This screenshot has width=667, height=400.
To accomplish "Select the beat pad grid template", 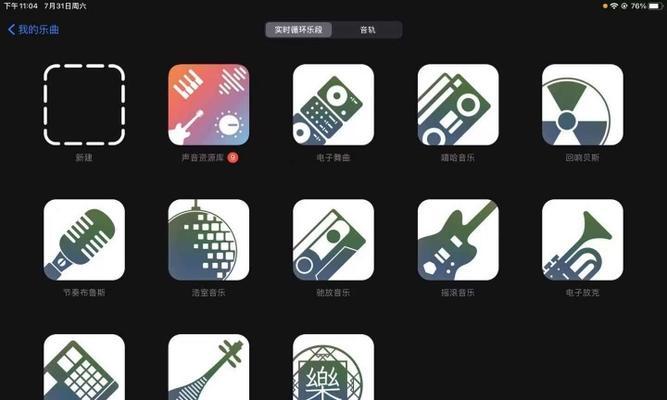I will coord(84,368).
